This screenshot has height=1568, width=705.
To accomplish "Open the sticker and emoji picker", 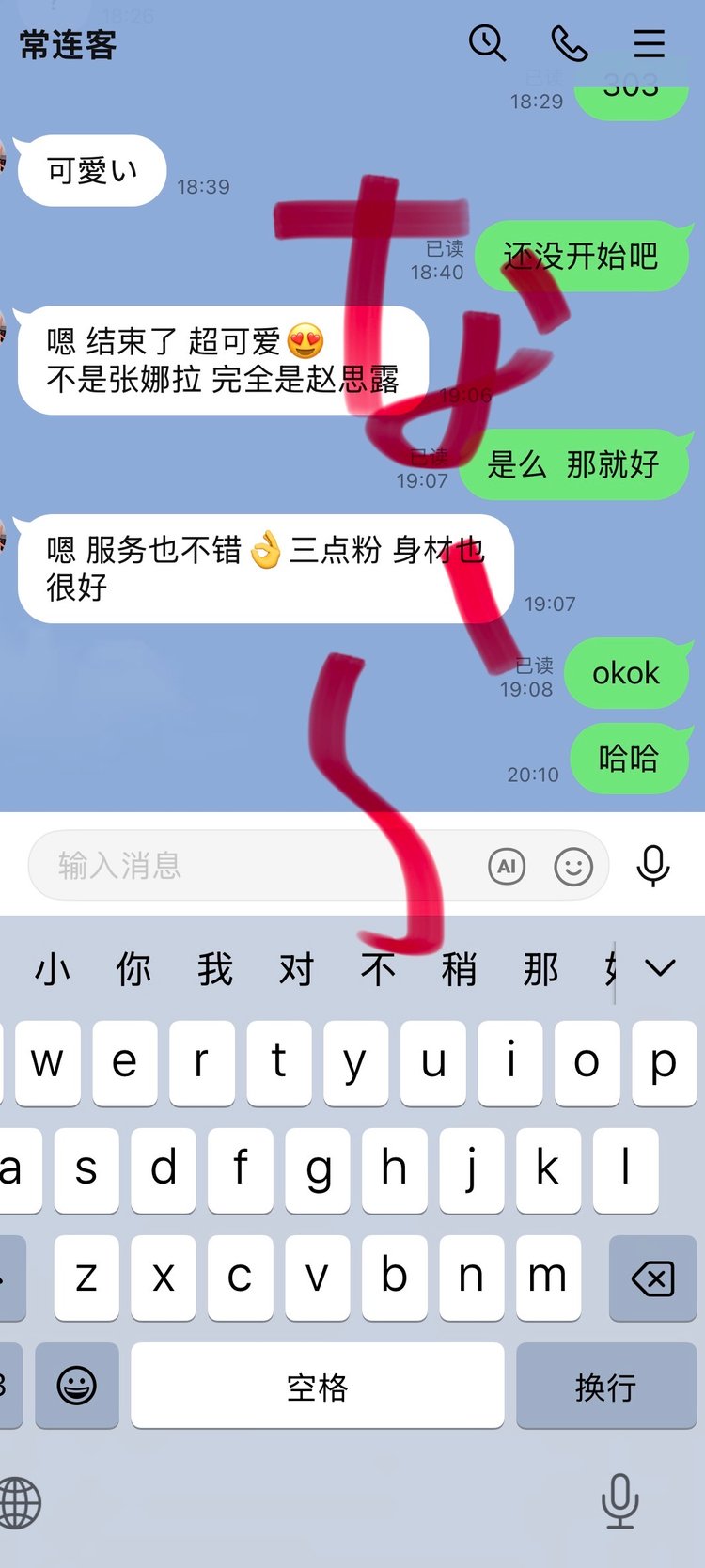I will pos(573,866).
